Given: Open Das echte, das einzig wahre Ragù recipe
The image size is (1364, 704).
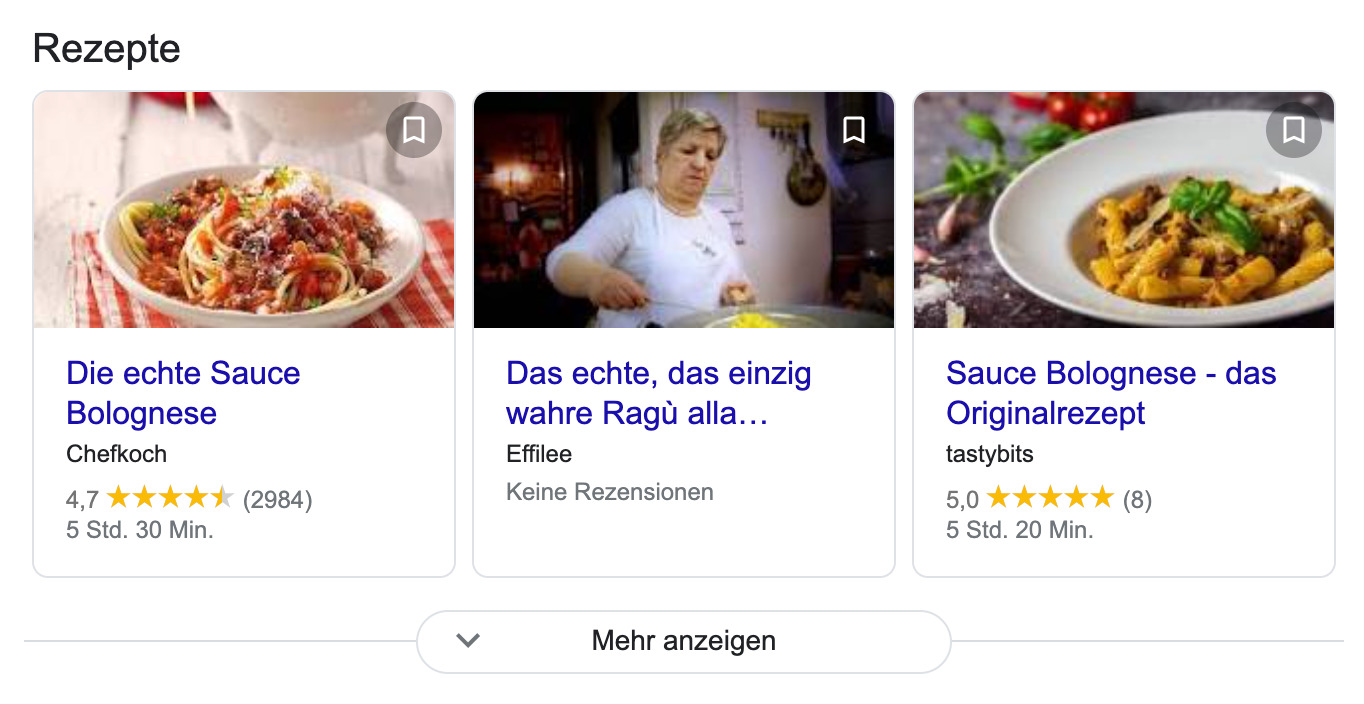Looking at the screenshot, I should pyautogui.click(x=658, y=393).
